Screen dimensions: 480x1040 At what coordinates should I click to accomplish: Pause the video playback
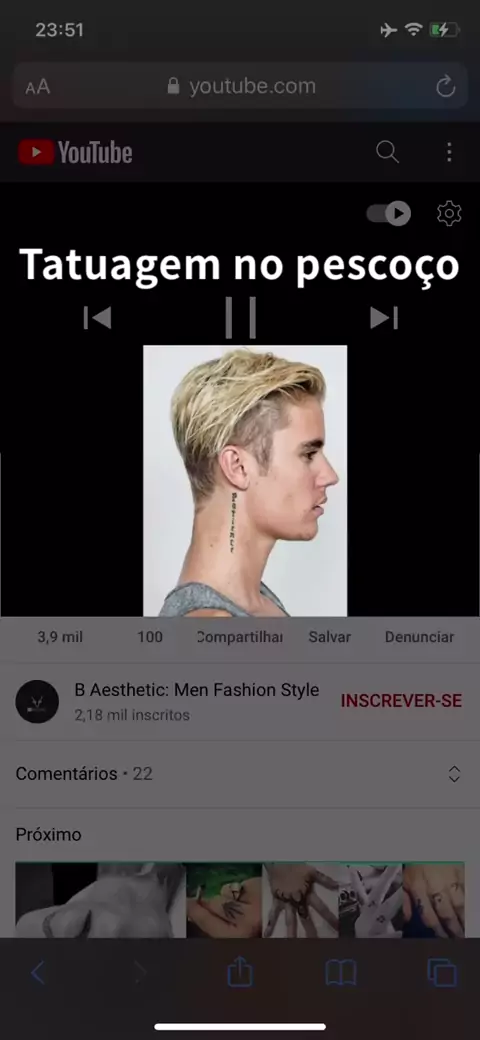click(x=240, y=318)
